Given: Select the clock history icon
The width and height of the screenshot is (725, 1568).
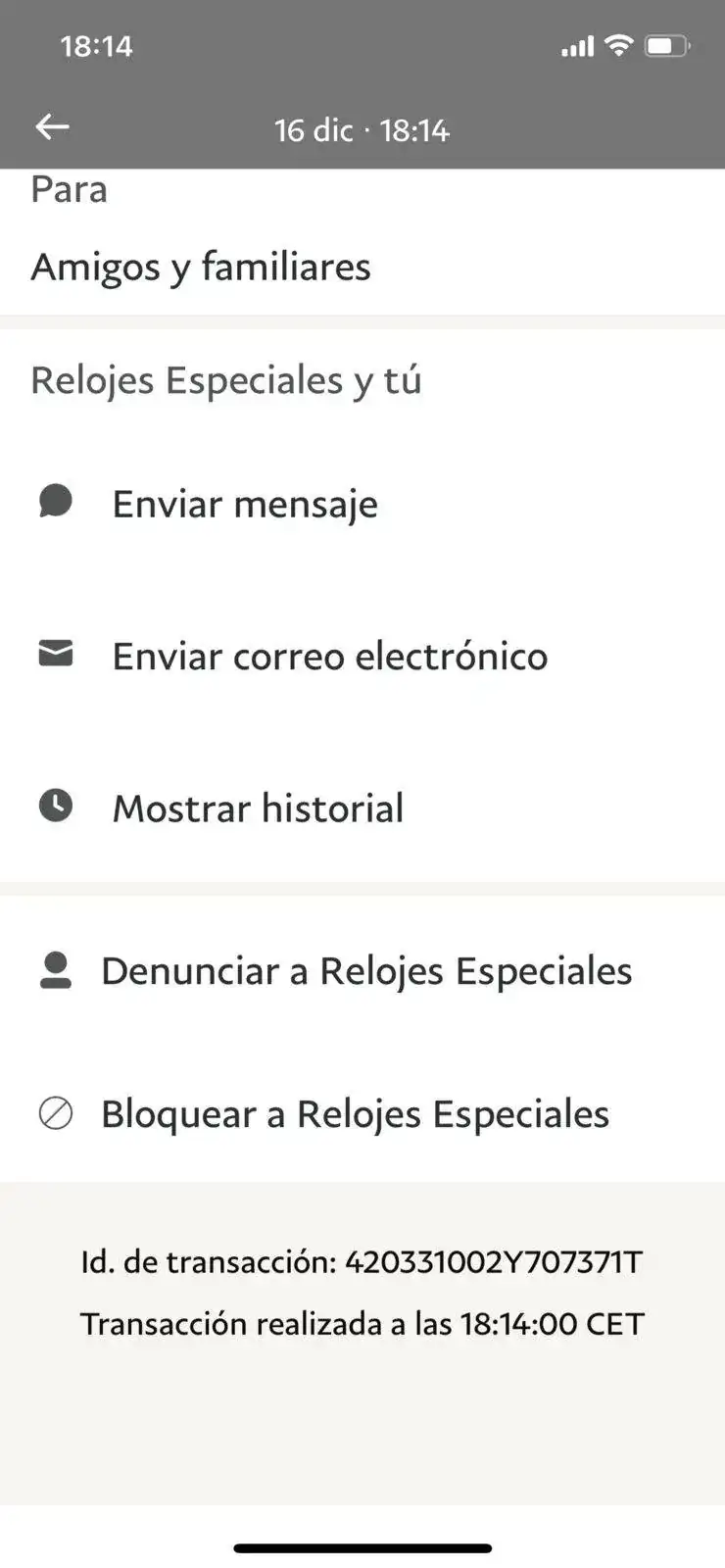Looking at the screenshot, I should coord(56,806).
